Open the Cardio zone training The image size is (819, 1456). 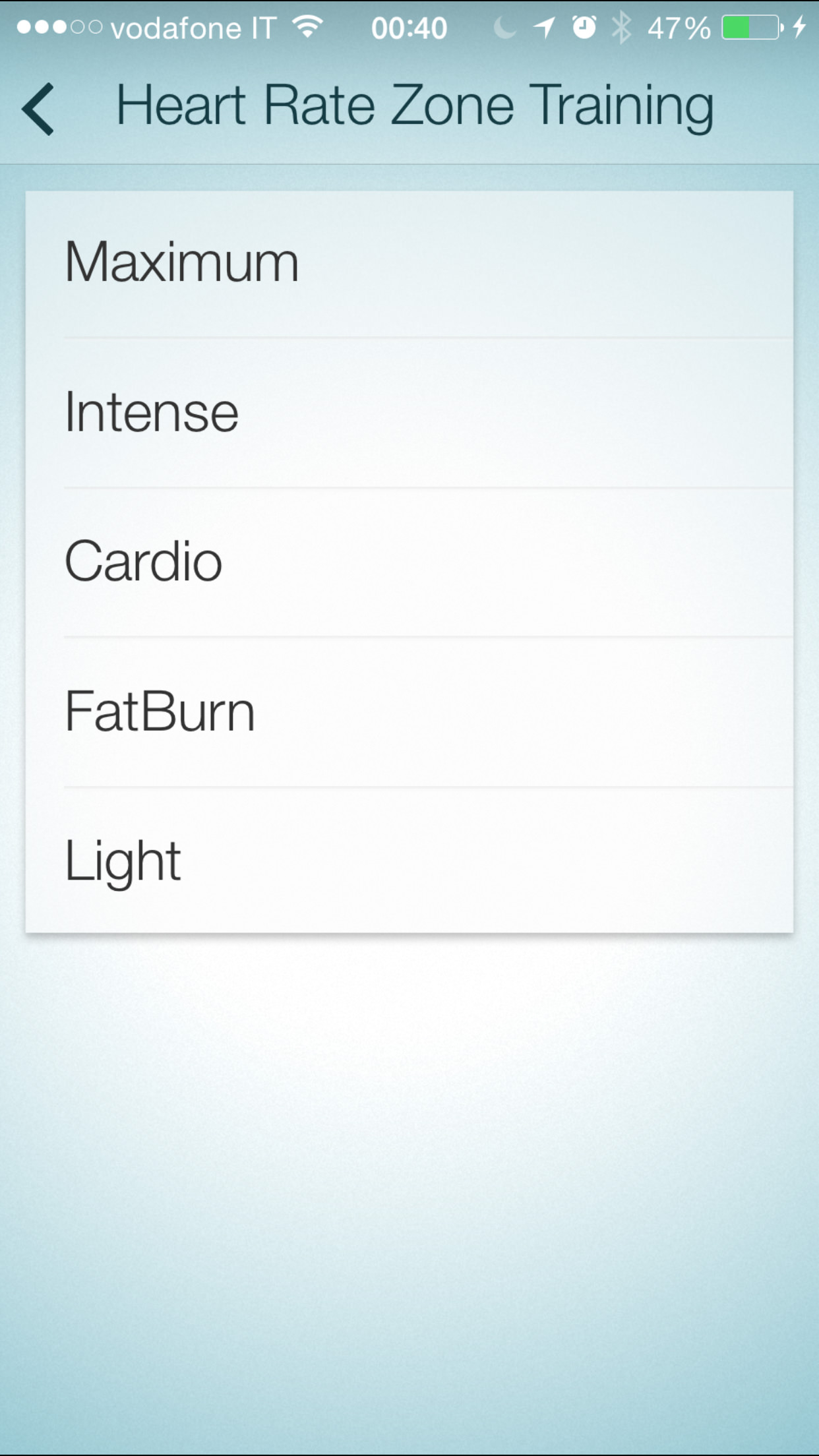click(x=409, y=562)
